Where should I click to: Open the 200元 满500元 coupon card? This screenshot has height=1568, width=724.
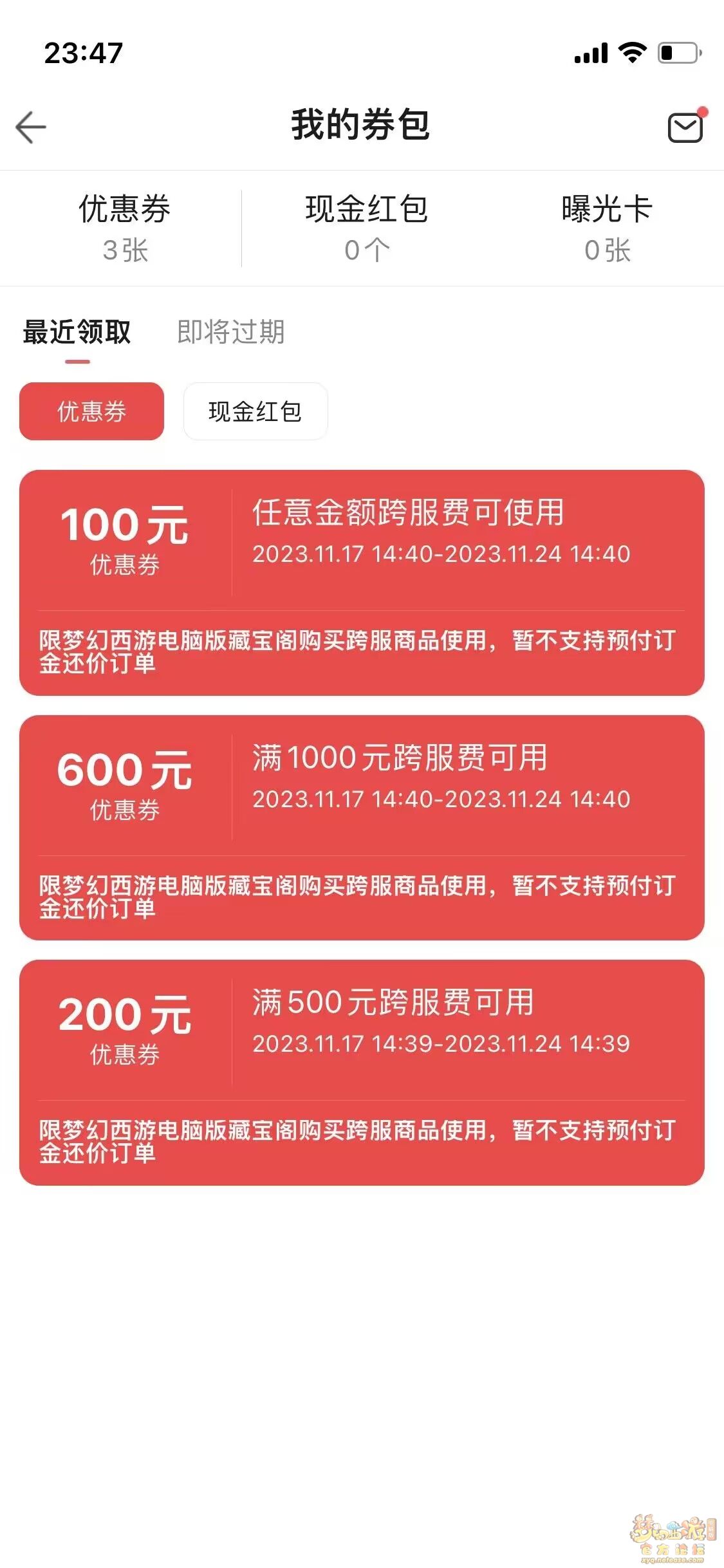pyautogui.click(x=362, y=1072)
